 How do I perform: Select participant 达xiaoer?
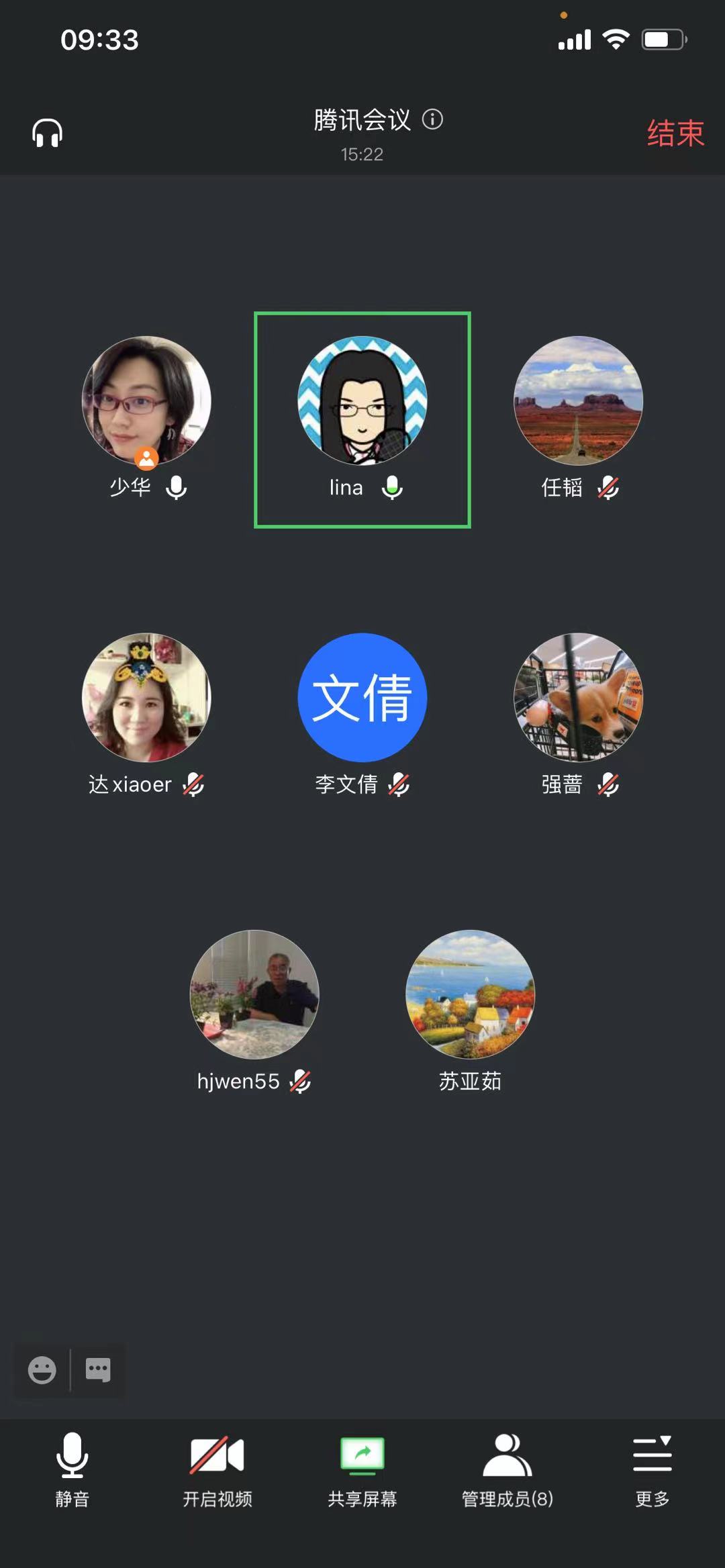click(146, 698)
